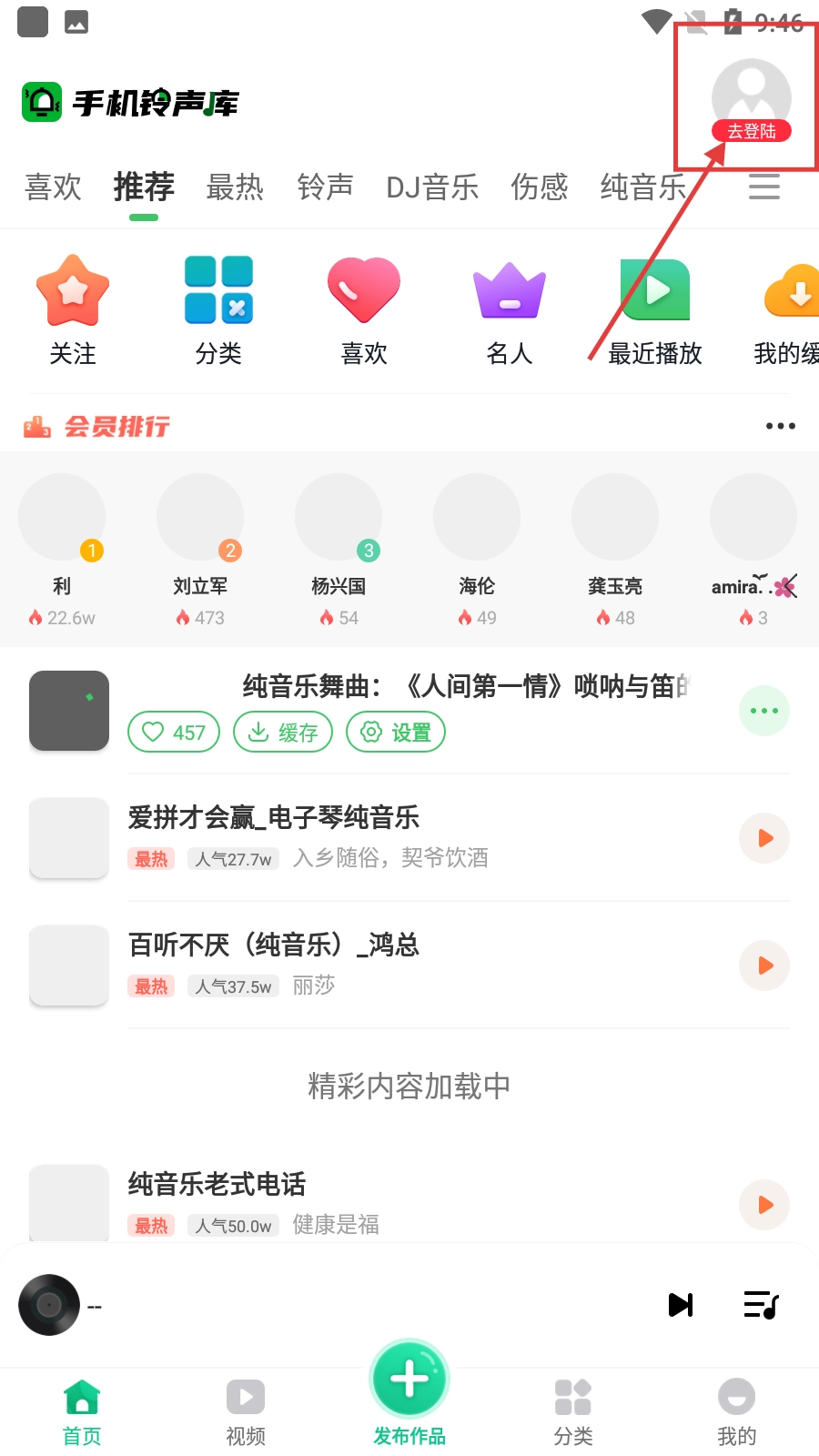Tap 设置 to set the ringtone
The height and width of the screenshot is (1456, 819).
396,732
